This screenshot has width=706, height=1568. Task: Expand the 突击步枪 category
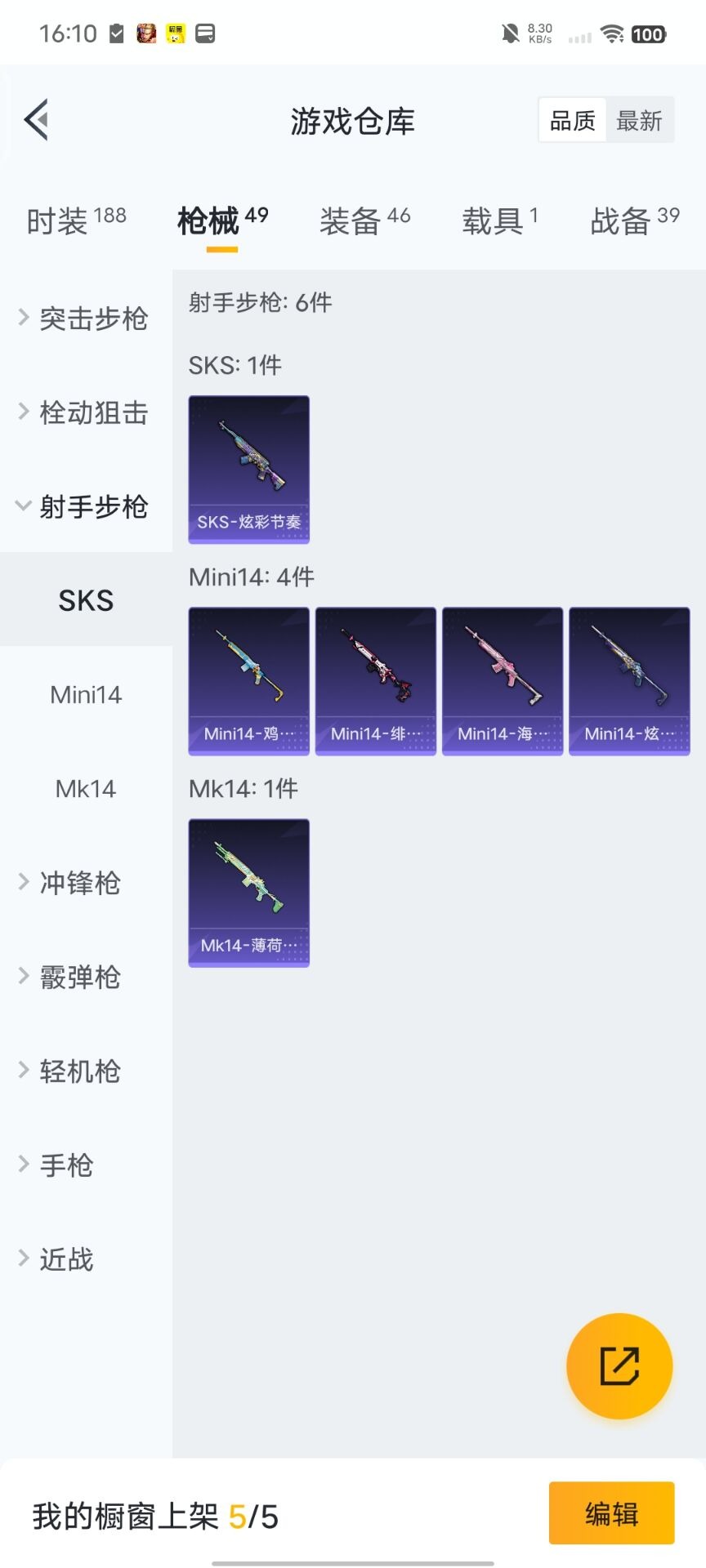(x=86, y=318)
